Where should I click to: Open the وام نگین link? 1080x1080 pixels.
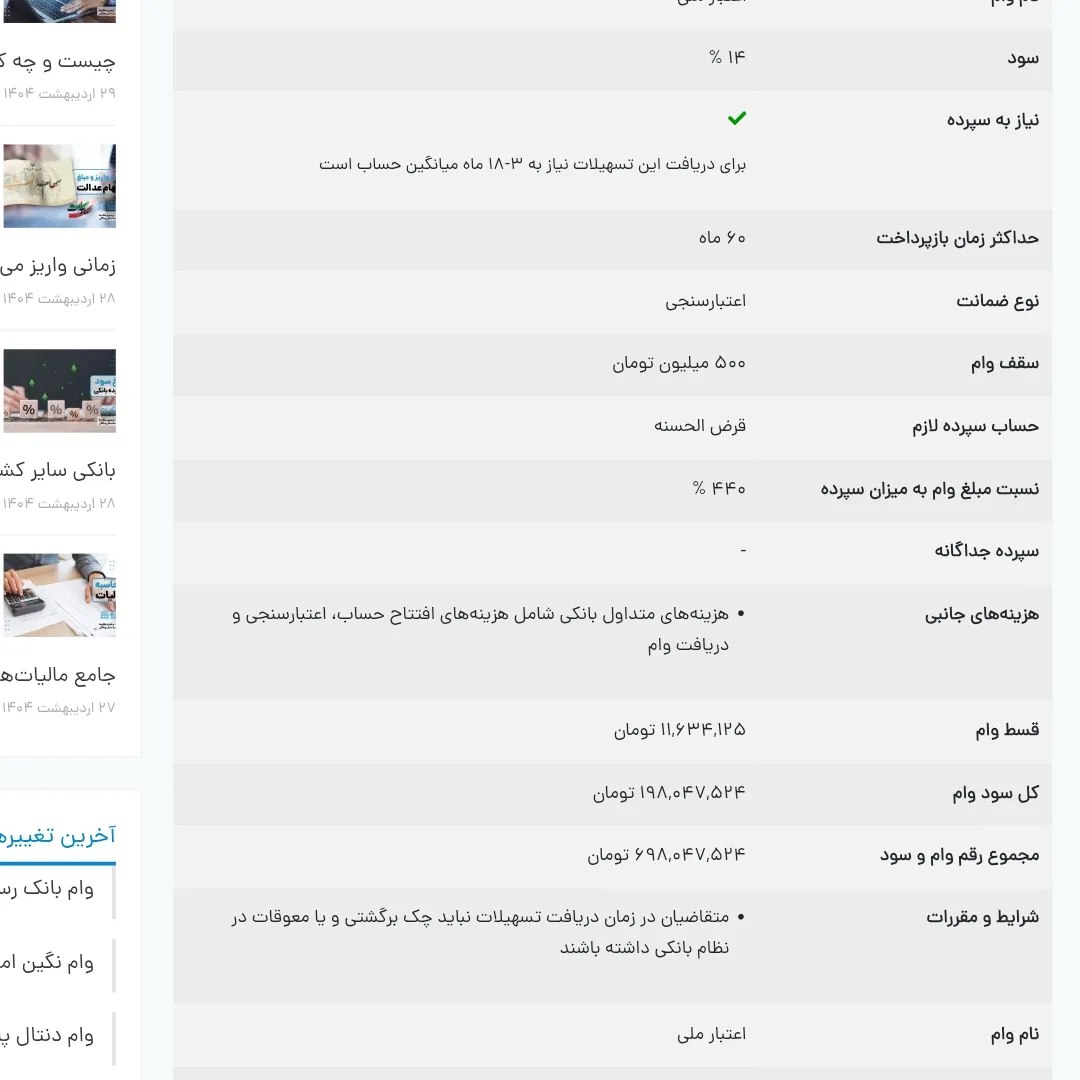pos(47,963)
